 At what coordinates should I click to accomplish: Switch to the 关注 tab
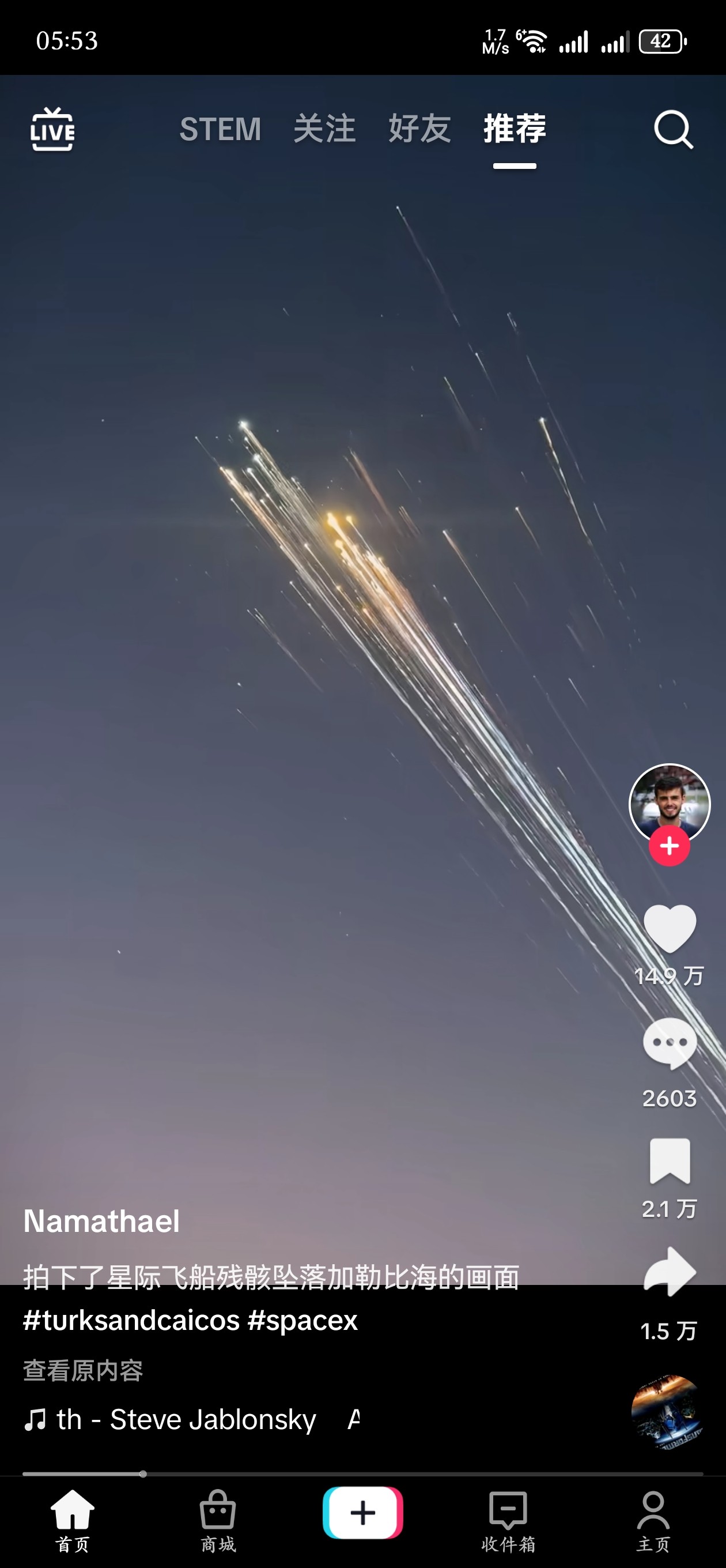pos(324,129)
